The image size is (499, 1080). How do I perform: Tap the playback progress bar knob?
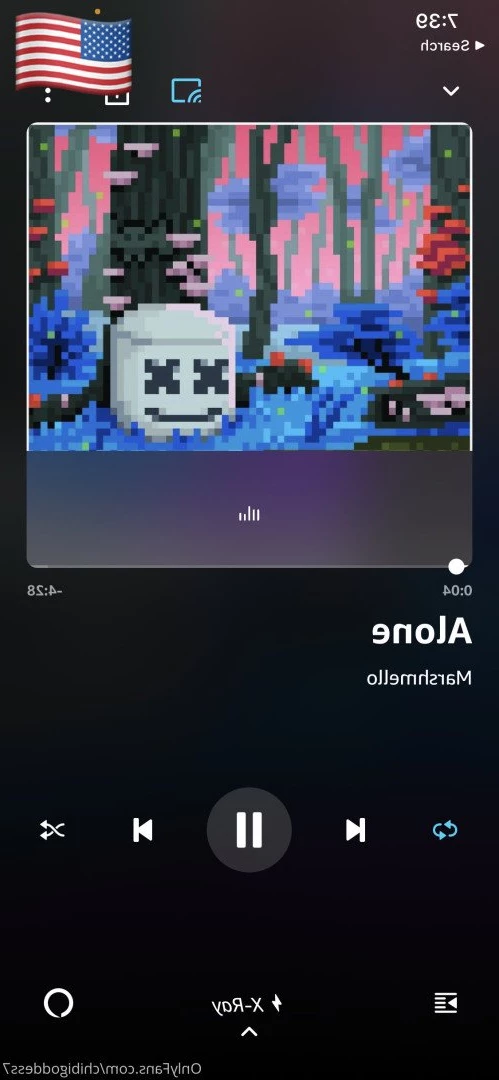[x=456, y=566]
